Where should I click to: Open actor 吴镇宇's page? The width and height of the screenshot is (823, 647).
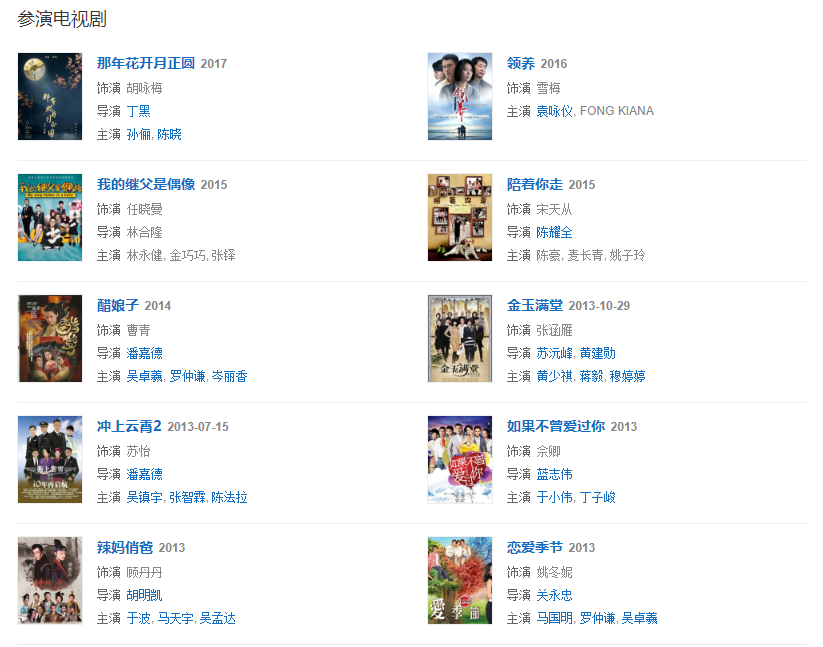click(146, 497)
